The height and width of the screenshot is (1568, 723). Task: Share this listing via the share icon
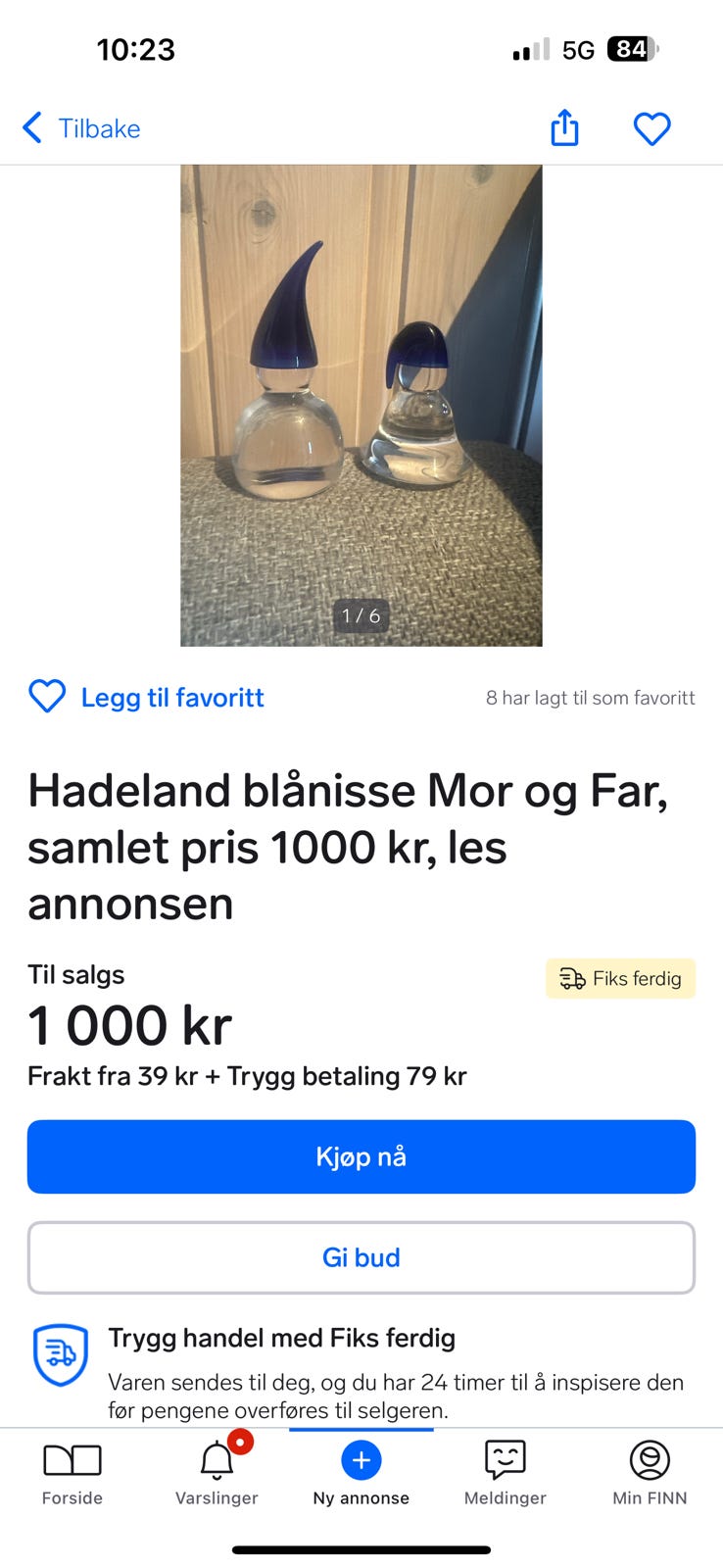tap(563, 128)
